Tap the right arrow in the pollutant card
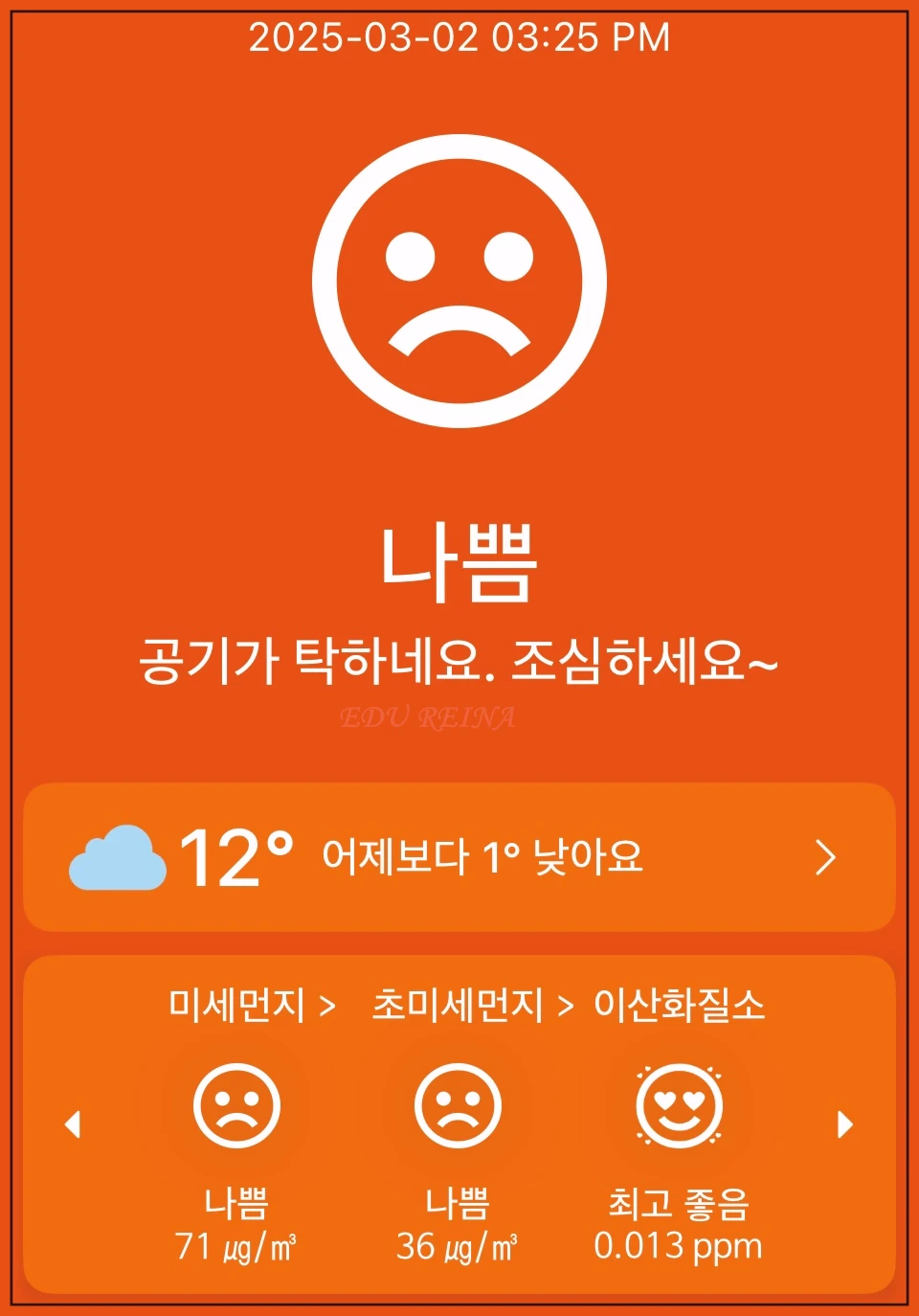This screenshot has width=919, height=1316. click(841, 1126)
